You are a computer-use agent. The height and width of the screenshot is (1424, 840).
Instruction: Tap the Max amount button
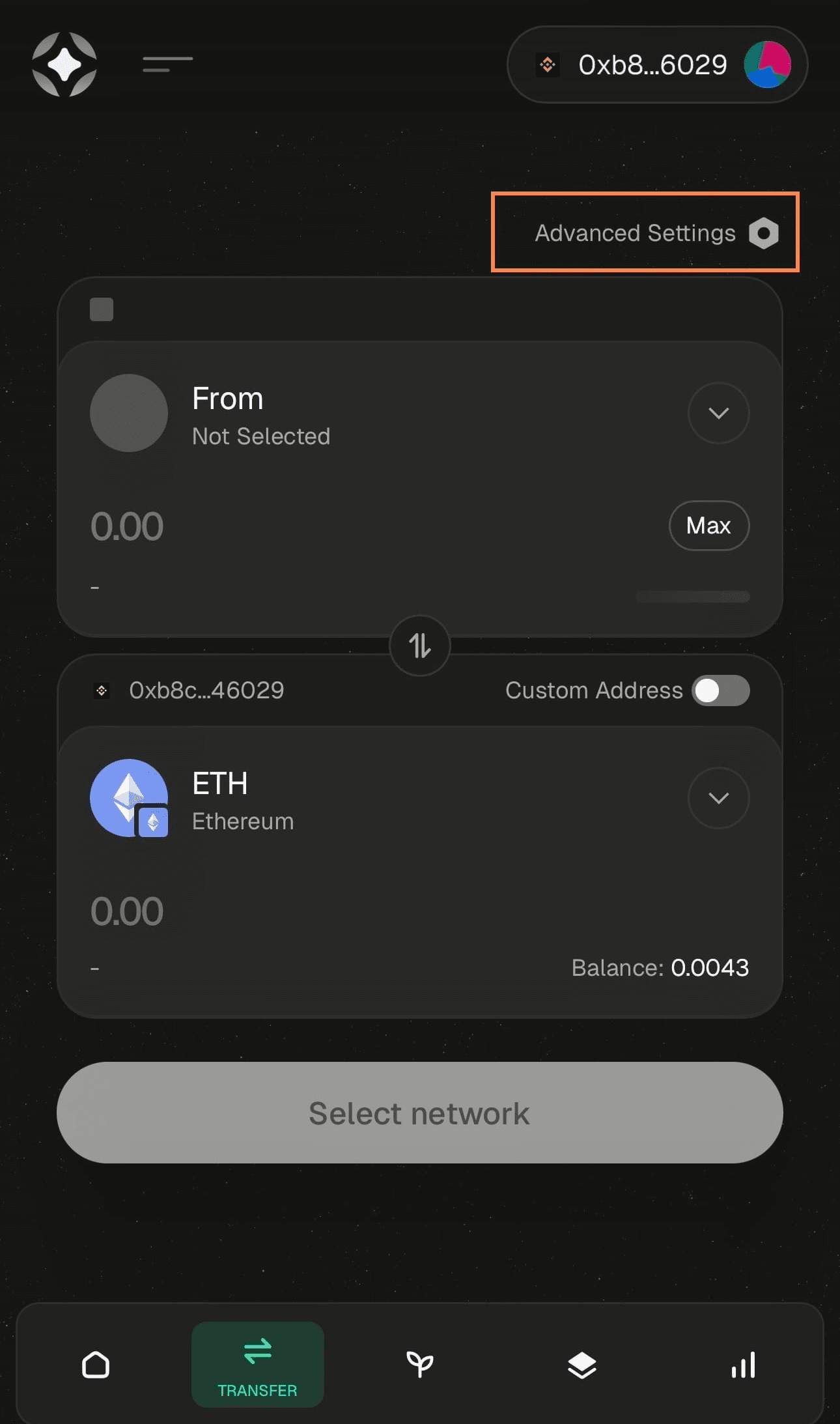tap(708, 525)
